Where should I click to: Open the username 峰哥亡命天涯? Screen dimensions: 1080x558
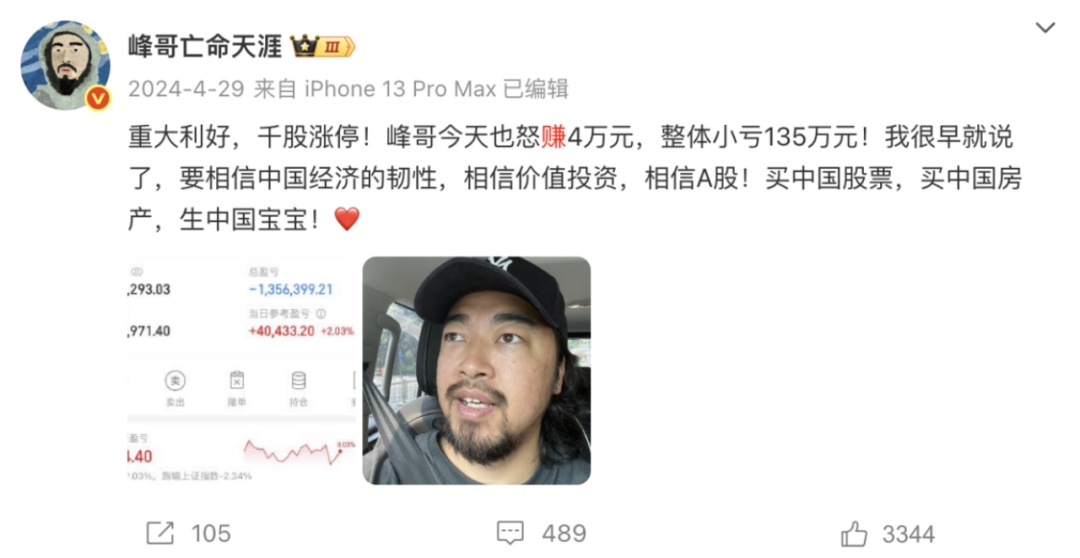(206, 46)
